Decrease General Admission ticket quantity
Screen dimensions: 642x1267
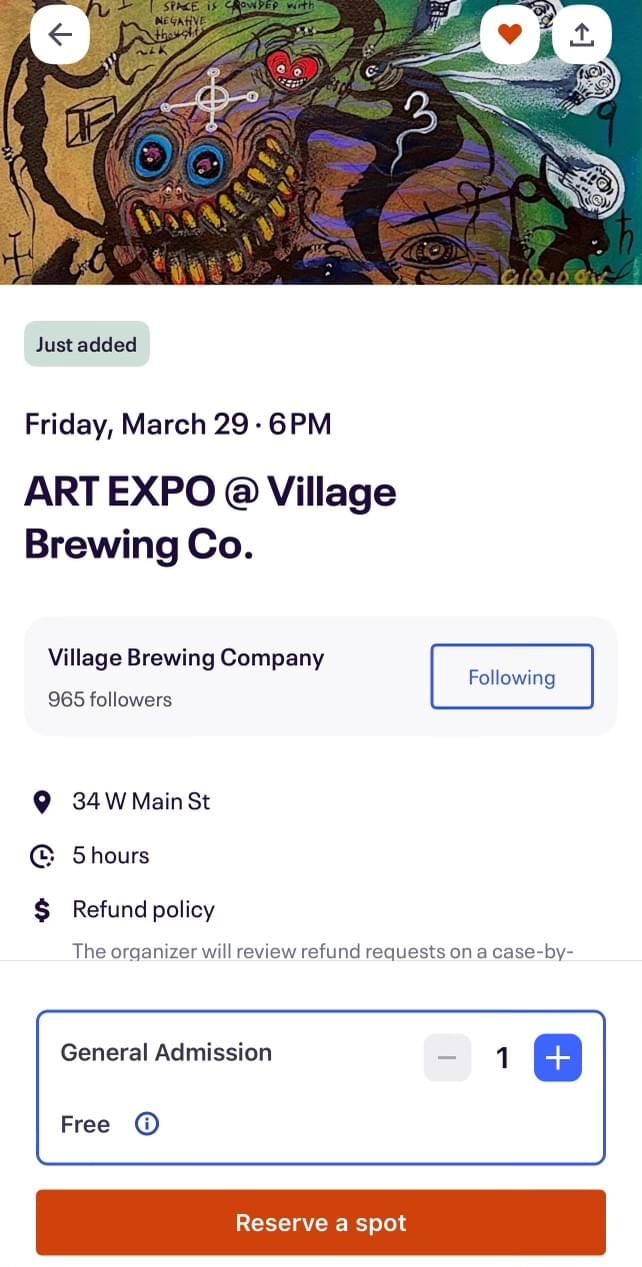point(447,1058)
